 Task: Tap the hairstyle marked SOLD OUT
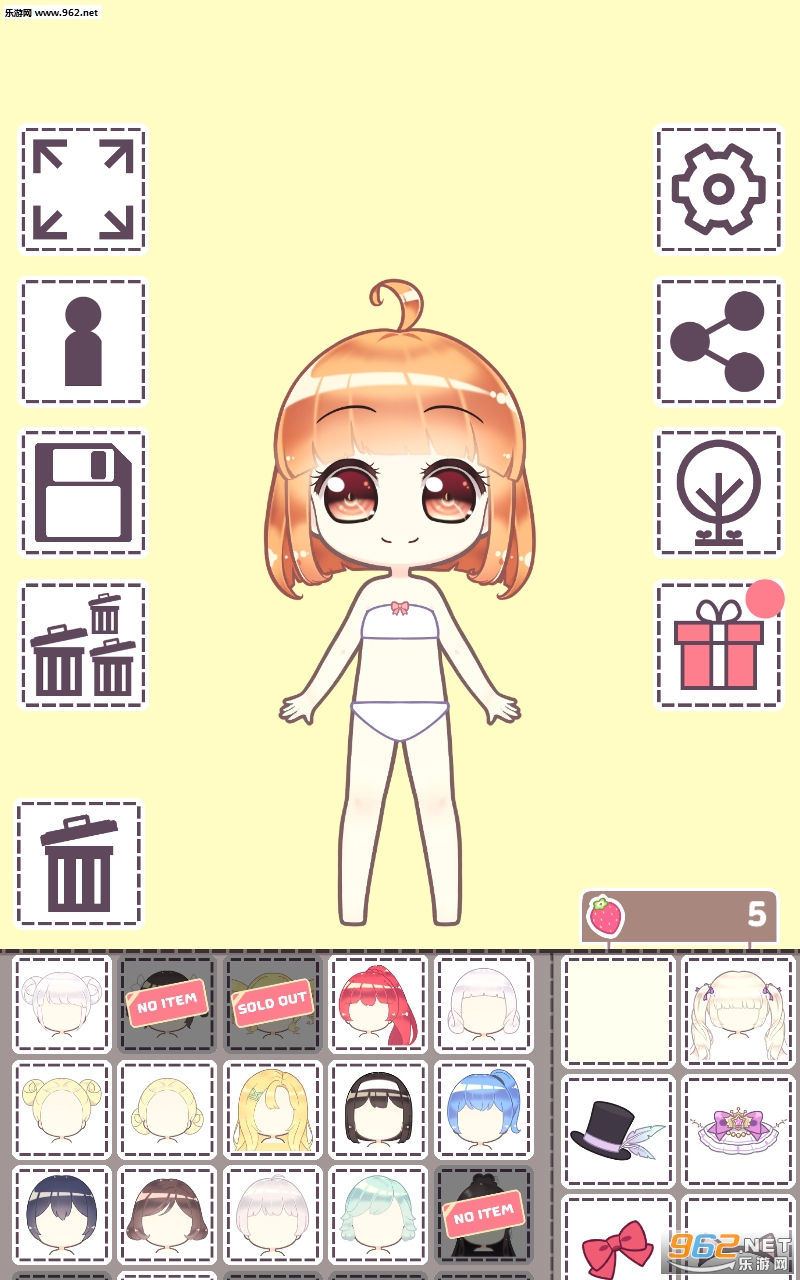(272, 1004)
